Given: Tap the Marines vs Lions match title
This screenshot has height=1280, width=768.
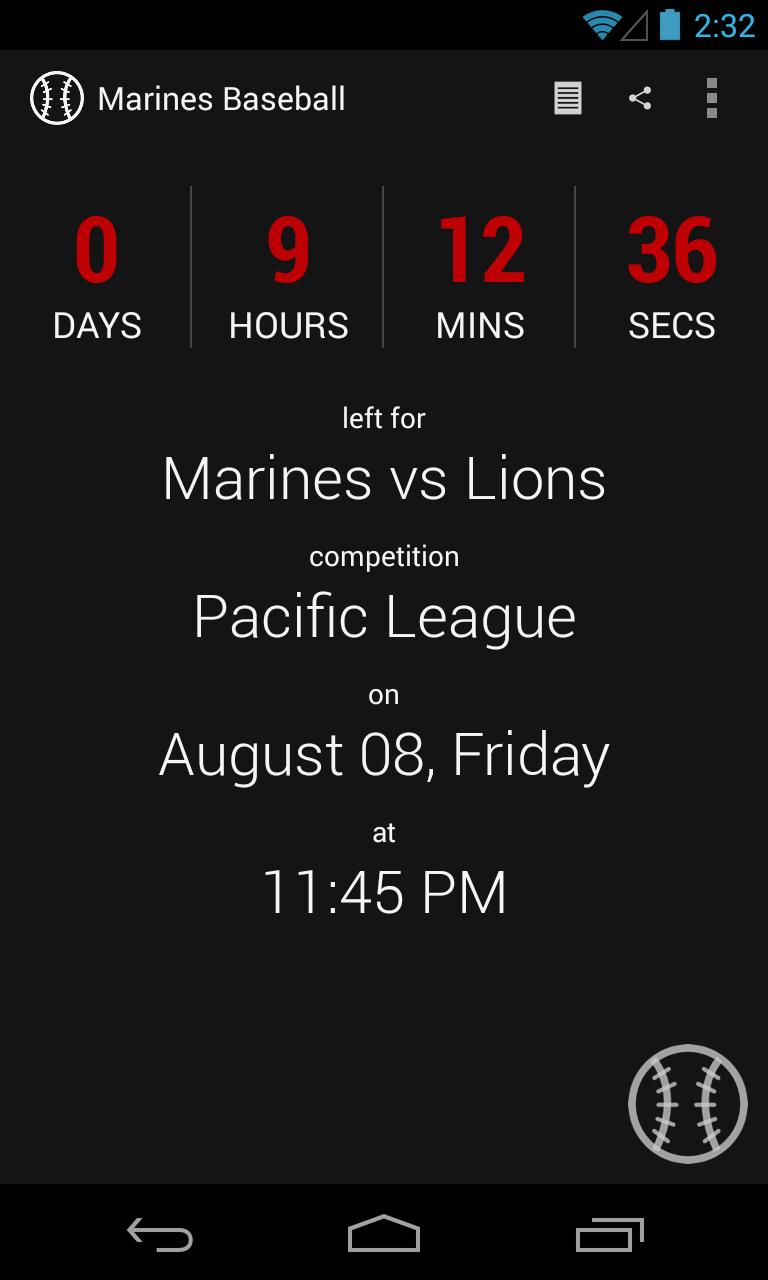Looking at the screenshot, I should 384,478.
